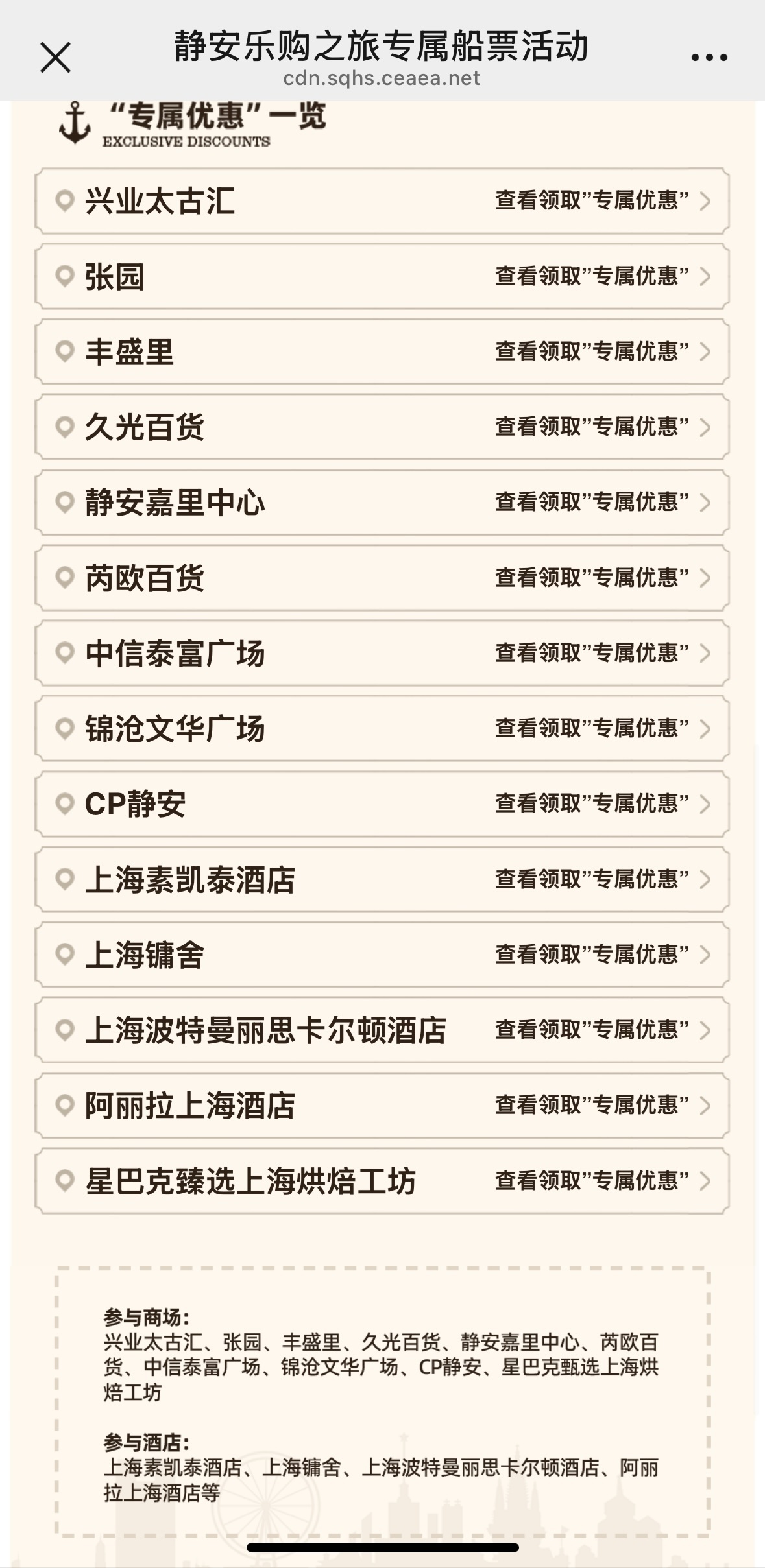Open 兴业太古汇 exclusive discounts
This screenshot has height=1568, width=765.
pos(382,201)
